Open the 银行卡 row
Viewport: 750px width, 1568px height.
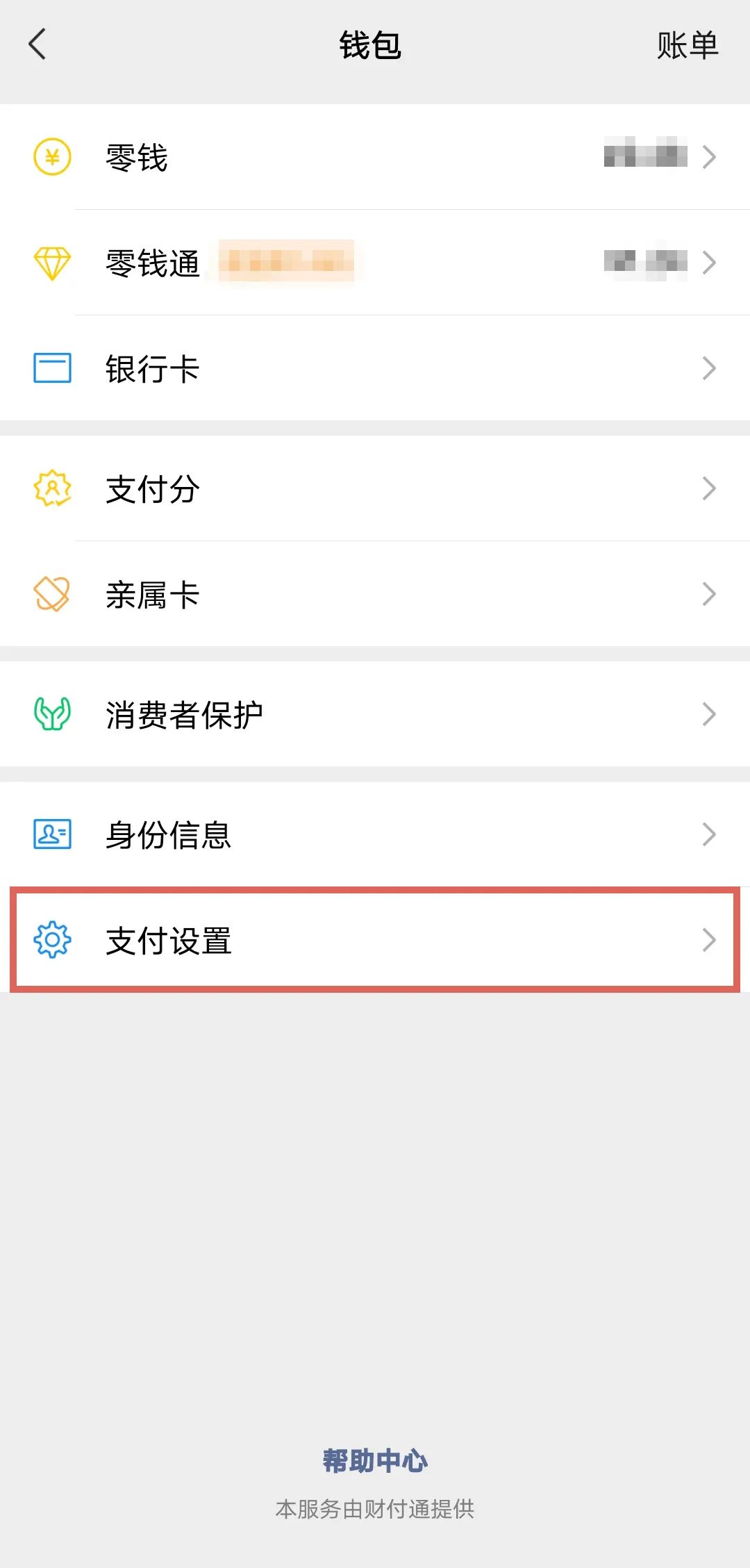[375, 368]
